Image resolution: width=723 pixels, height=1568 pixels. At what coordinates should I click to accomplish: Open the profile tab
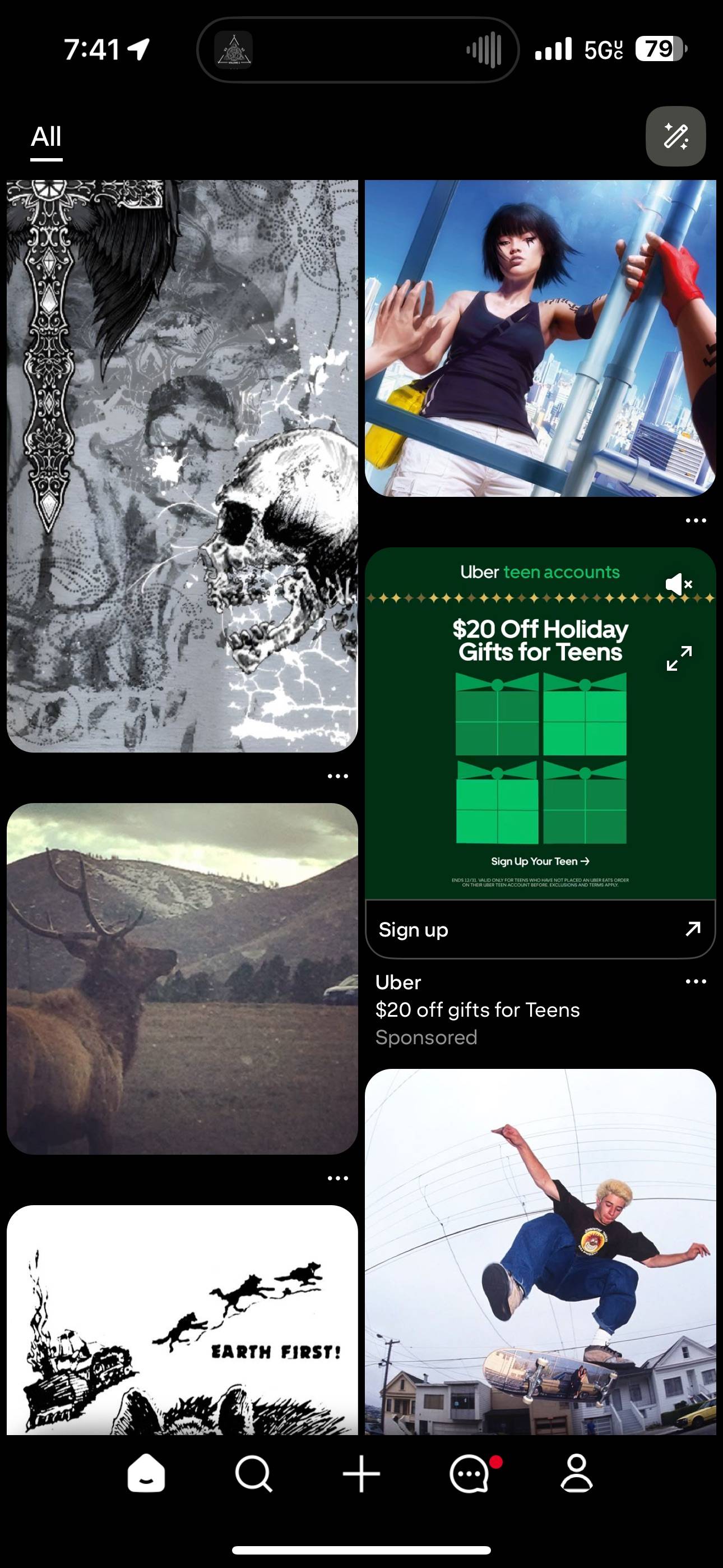pos(576,1474)
